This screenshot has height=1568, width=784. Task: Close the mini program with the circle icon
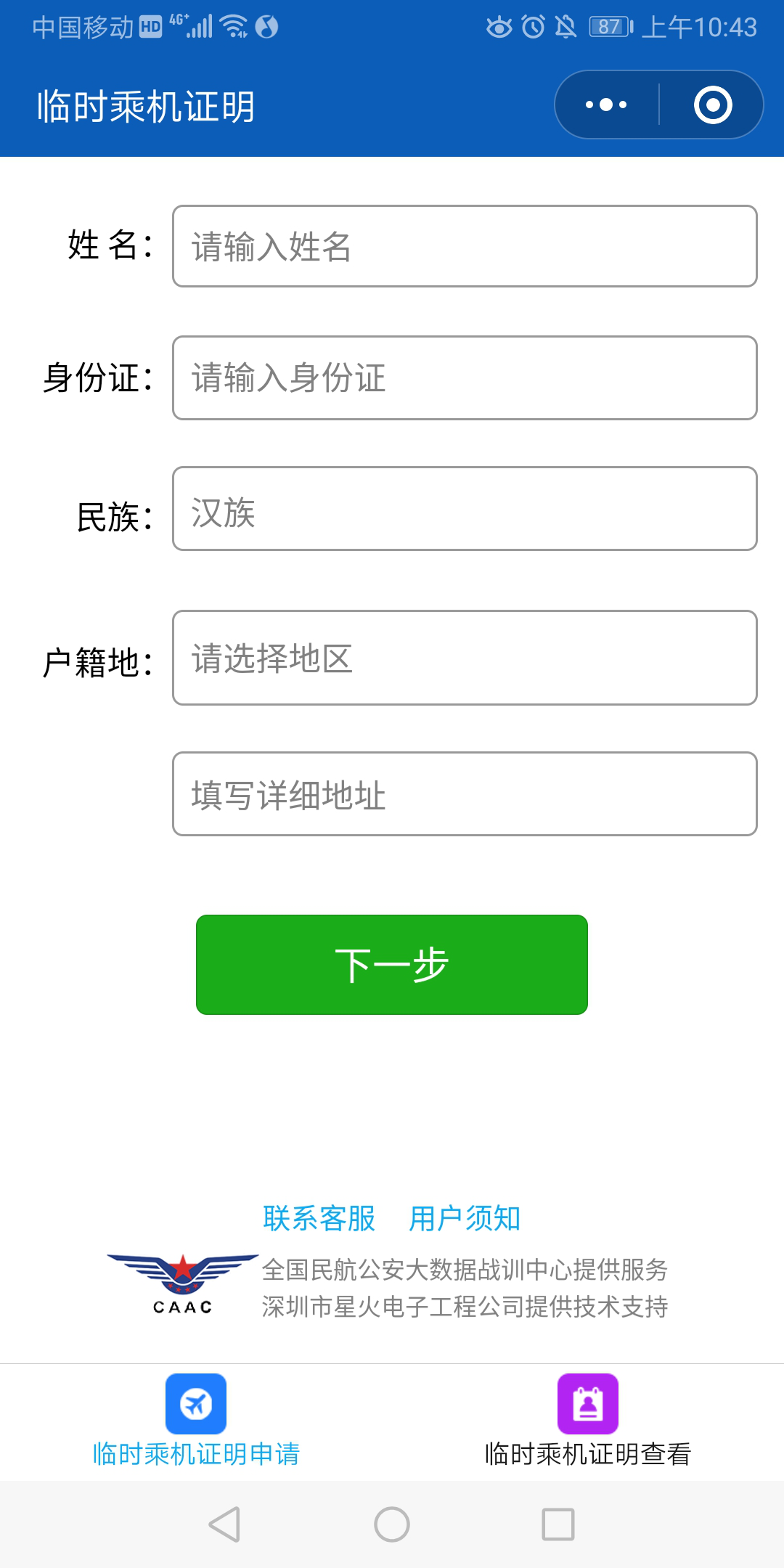click(x=713, y=105)
